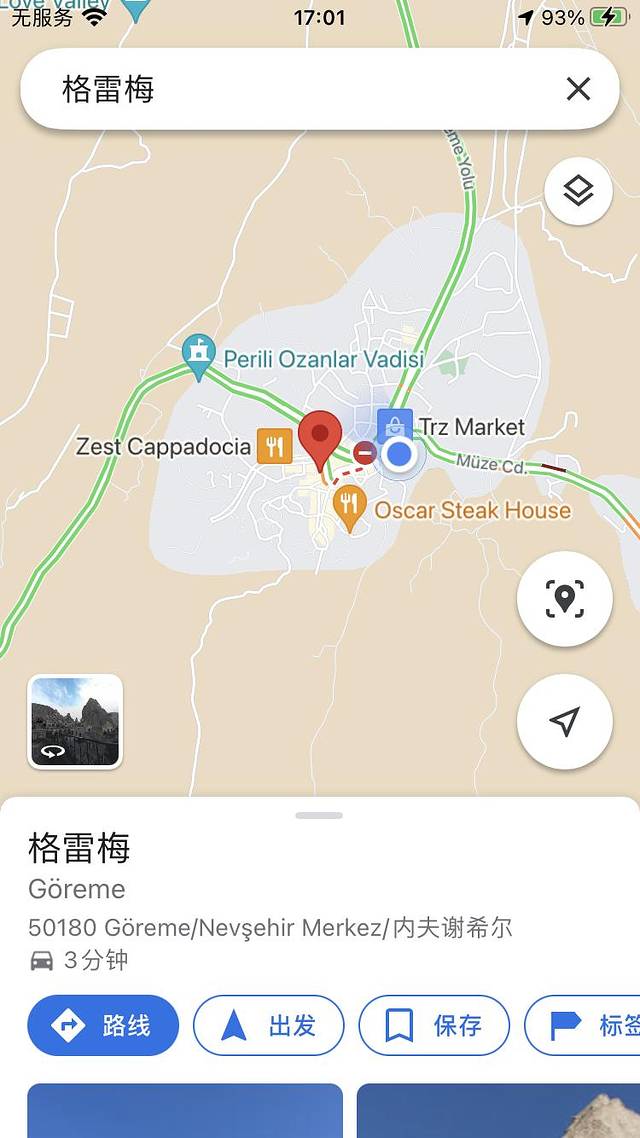Open the map layers selector
The image size is (640, 1138).
pyautogui.click(x=578, y=190)
